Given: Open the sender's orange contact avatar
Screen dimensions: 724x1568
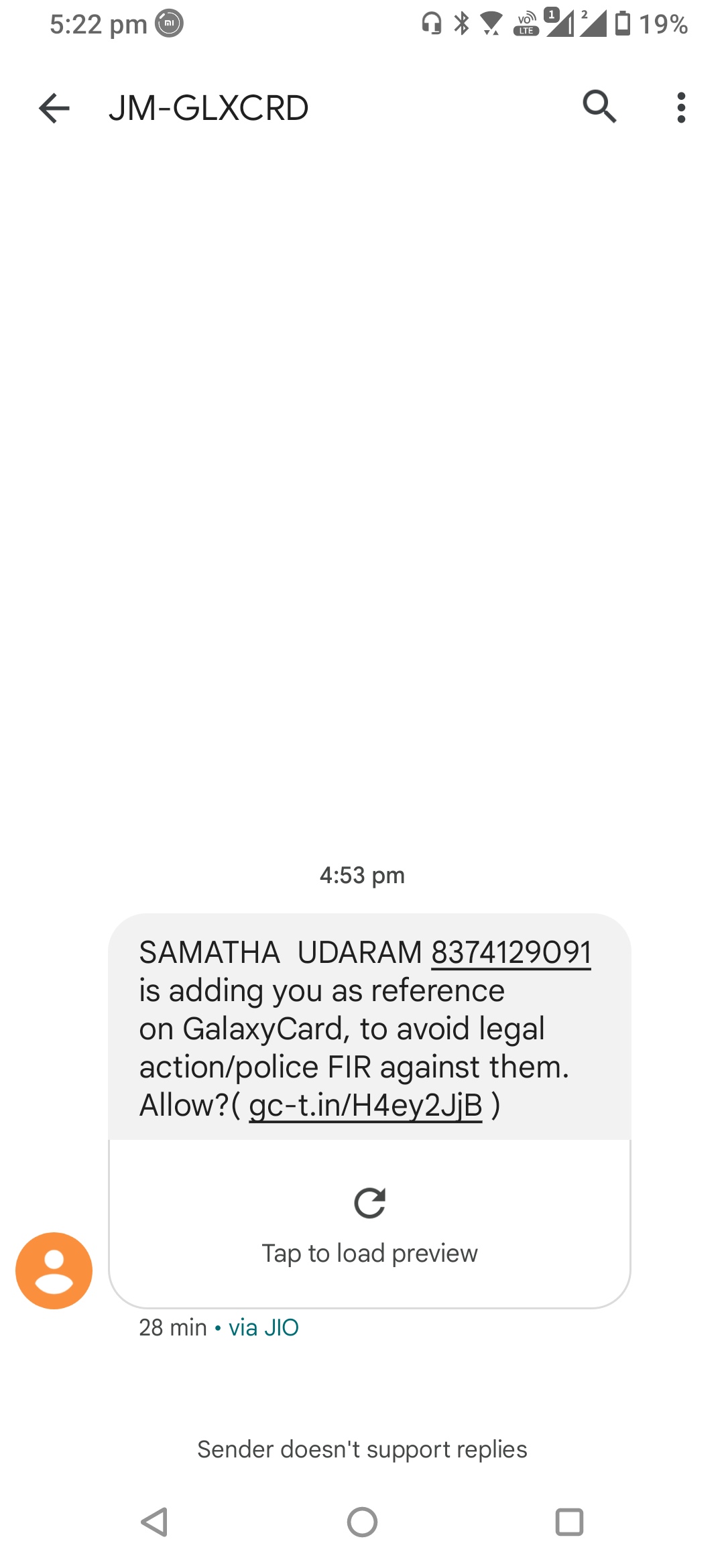Looking at the screenshot, I should tap(54, 1270).
